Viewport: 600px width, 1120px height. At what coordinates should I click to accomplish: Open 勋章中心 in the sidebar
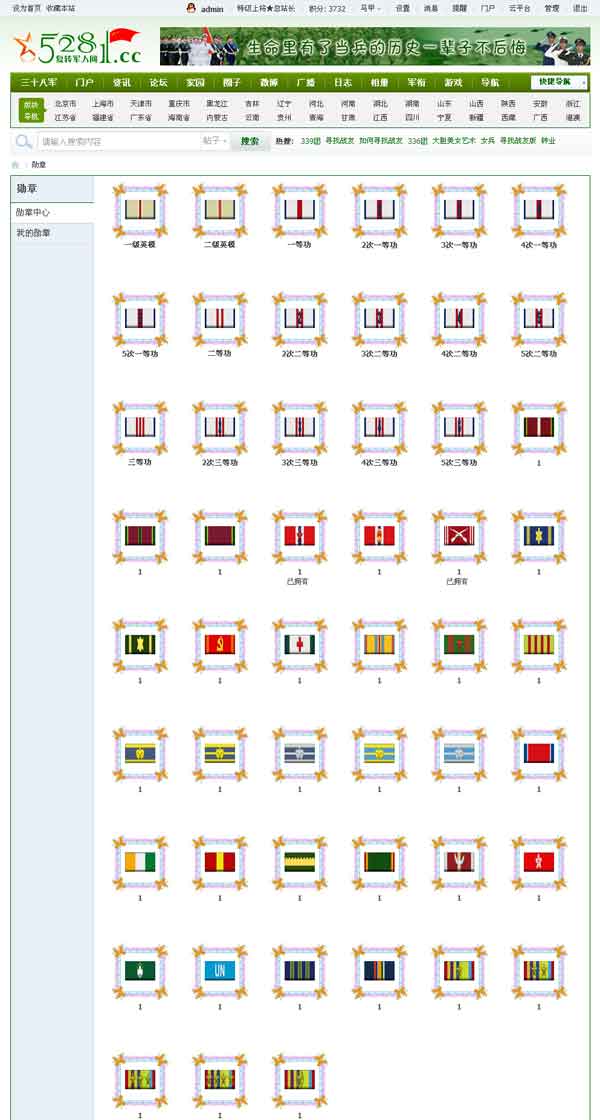pos(33,213)
